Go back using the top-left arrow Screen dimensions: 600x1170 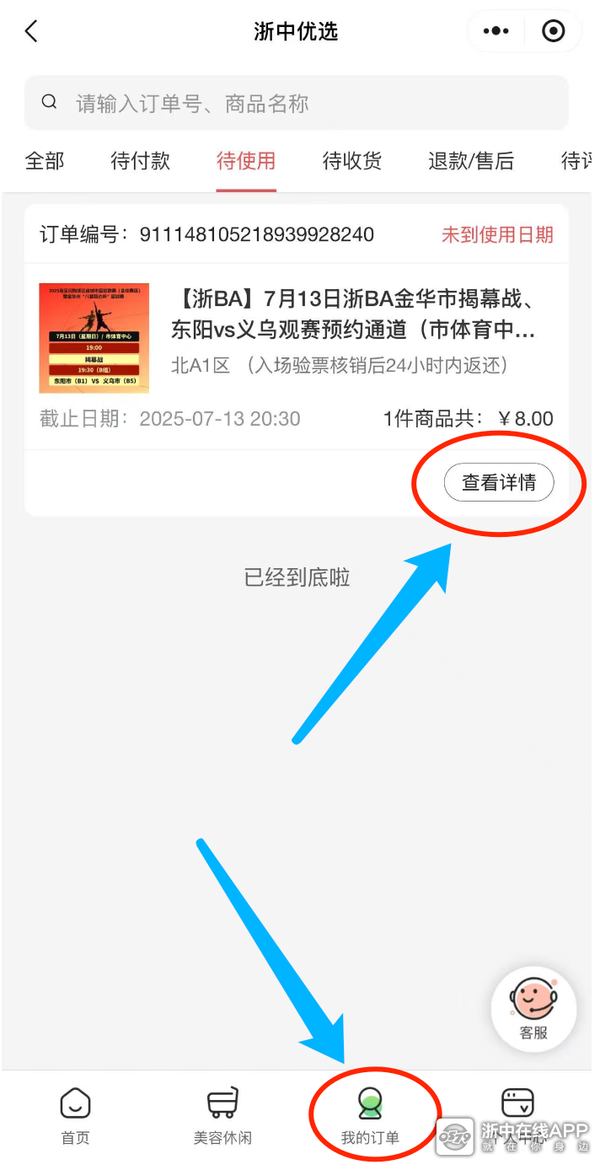click(x=31, y=31)
